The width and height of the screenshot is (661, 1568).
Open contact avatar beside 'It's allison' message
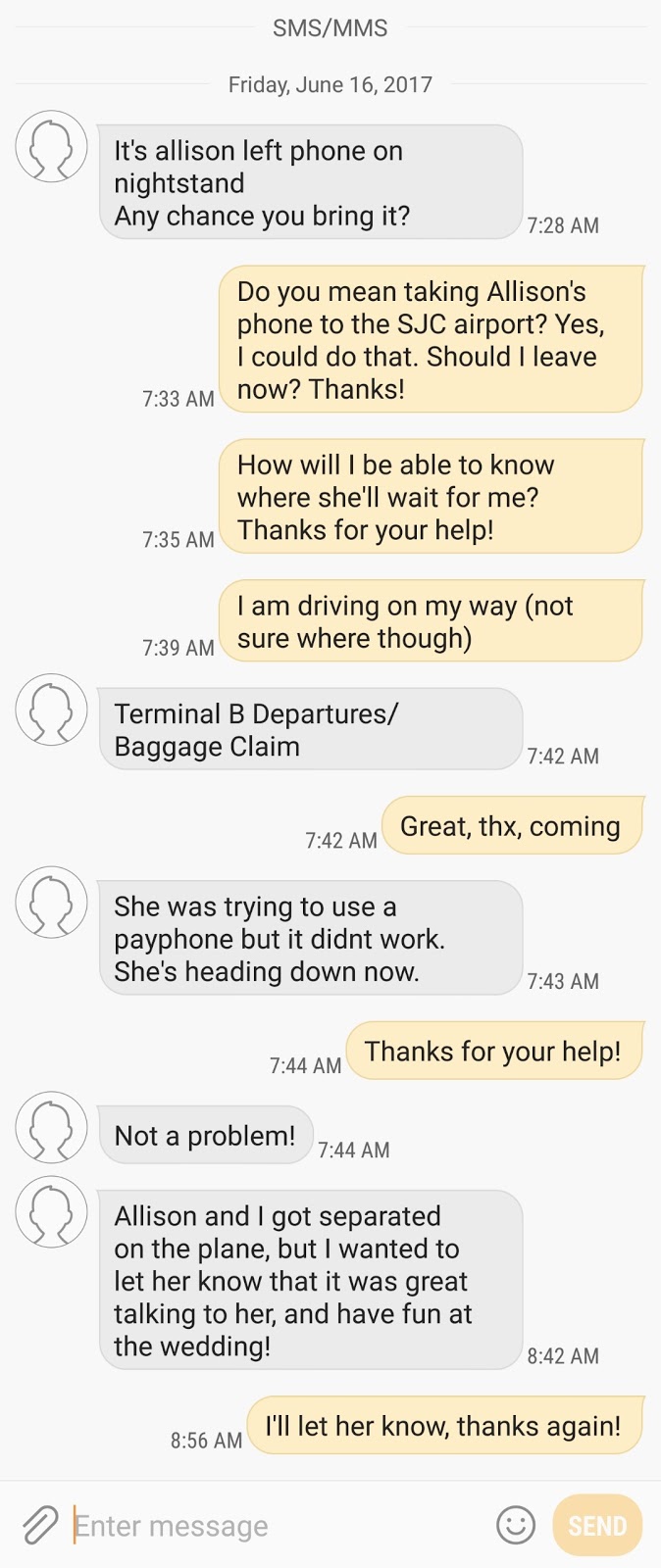[52, 147]
